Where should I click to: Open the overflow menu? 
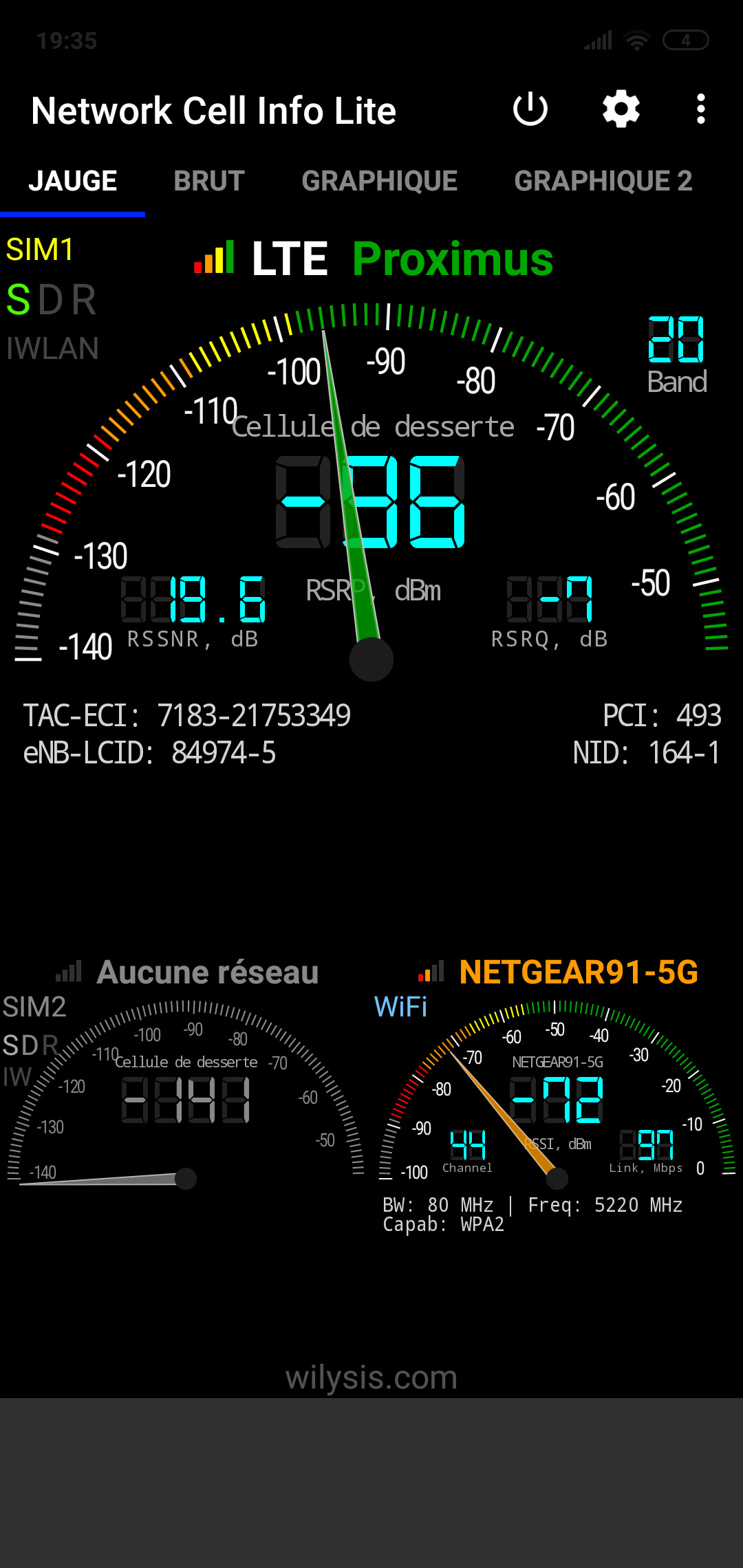click(x=700, y=109)
